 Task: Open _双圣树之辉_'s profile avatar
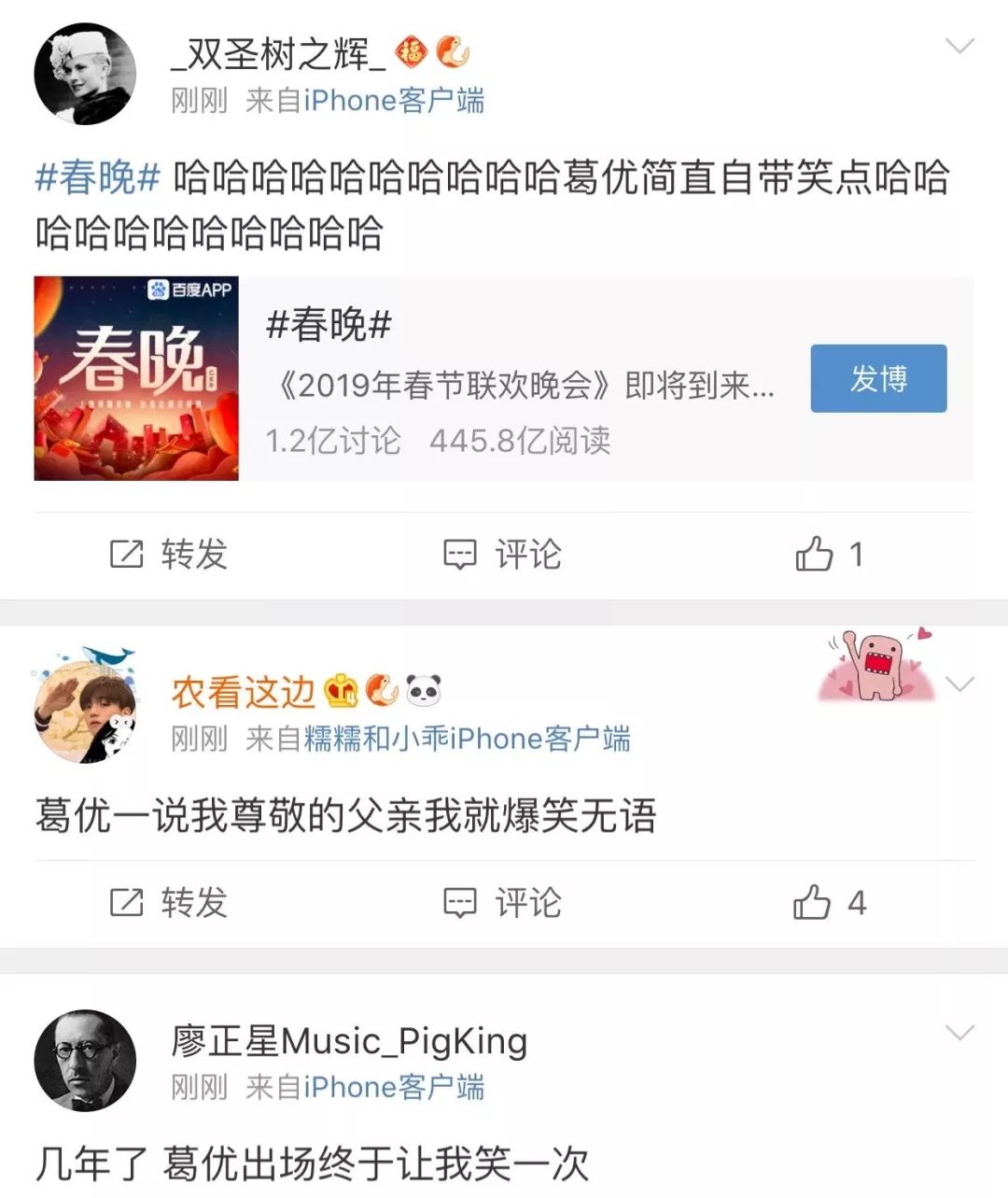coord(85,74)
